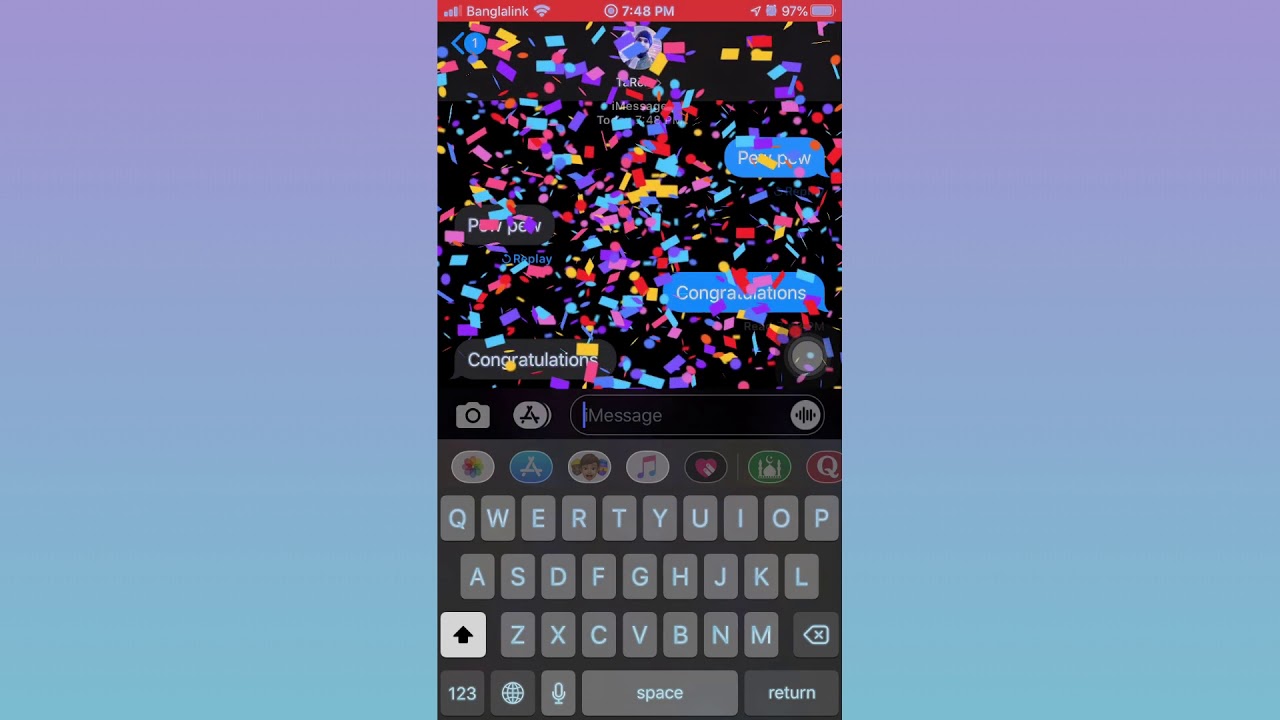Open the contact avatar at top
Screen dimensions: 1280x720
[x=637, y=48]
